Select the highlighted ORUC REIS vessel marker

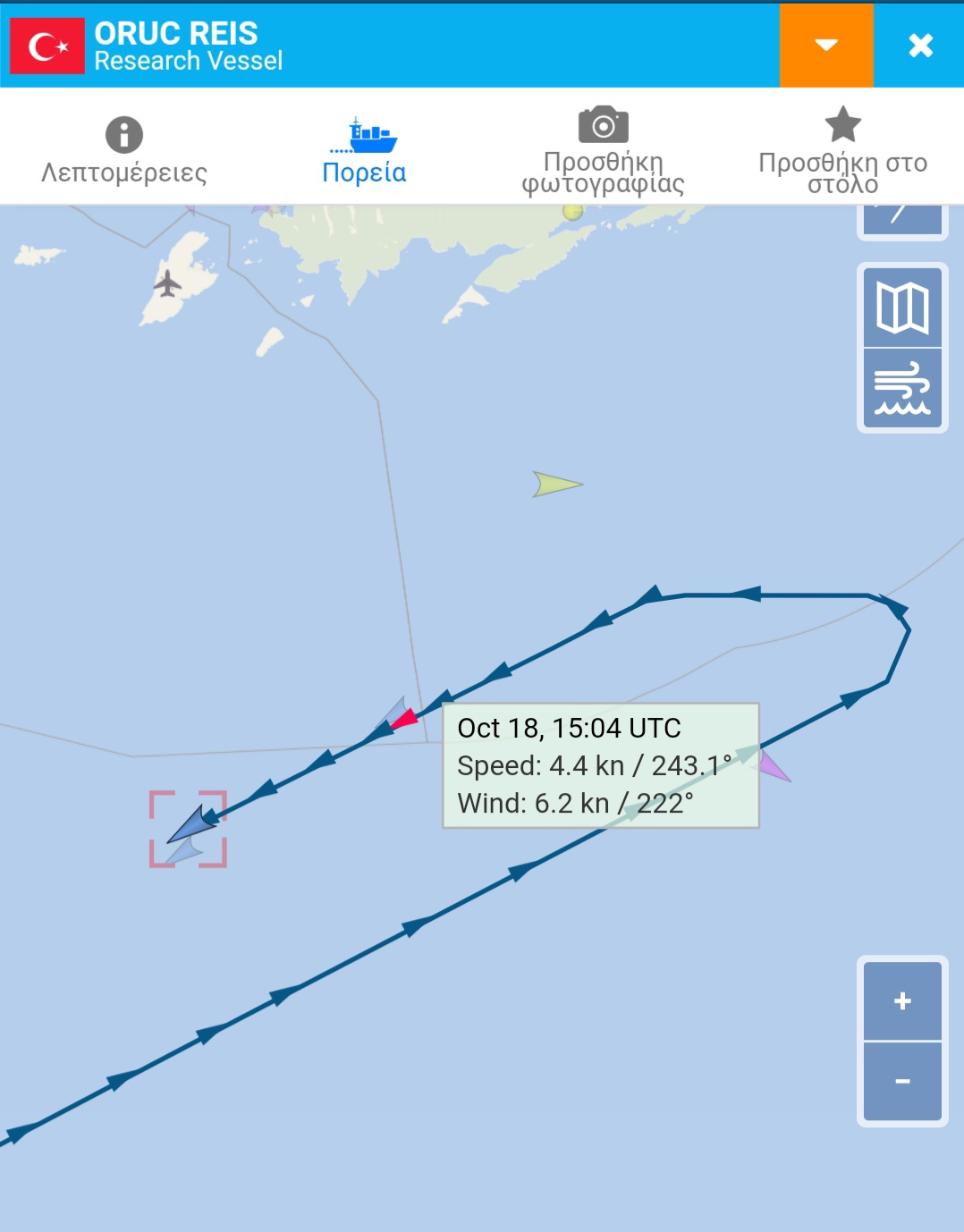tap(190, 824)
